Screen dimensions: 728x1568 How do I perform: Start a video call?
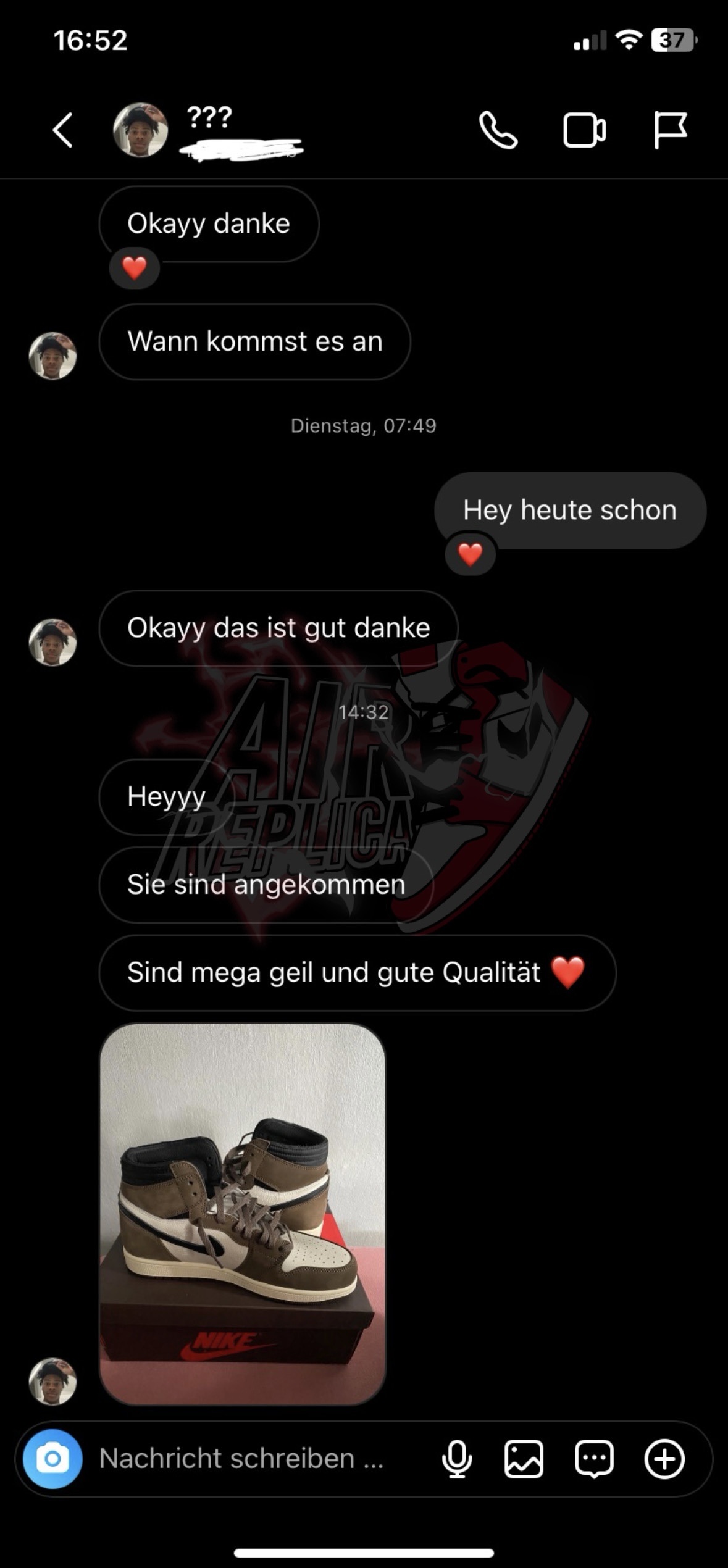coord(584,130)
